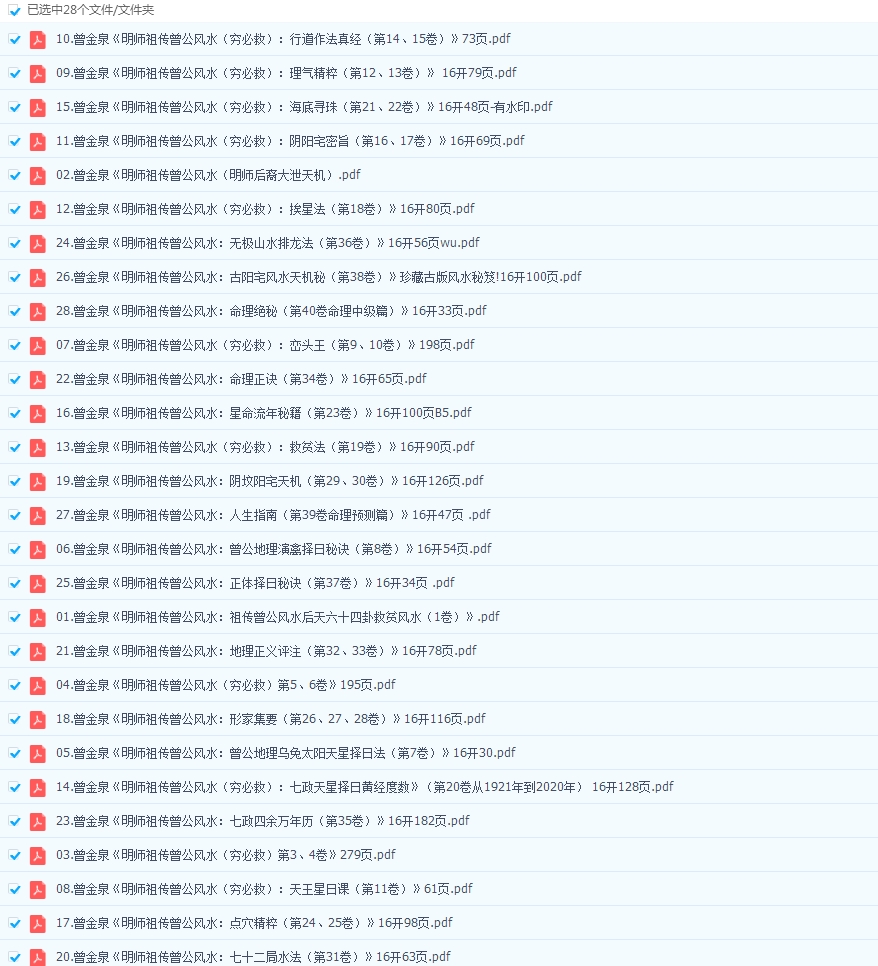Open file 28 命理绝秘 PDF
The height and width of the screenshot is (966, 878).
pos(270,311)
